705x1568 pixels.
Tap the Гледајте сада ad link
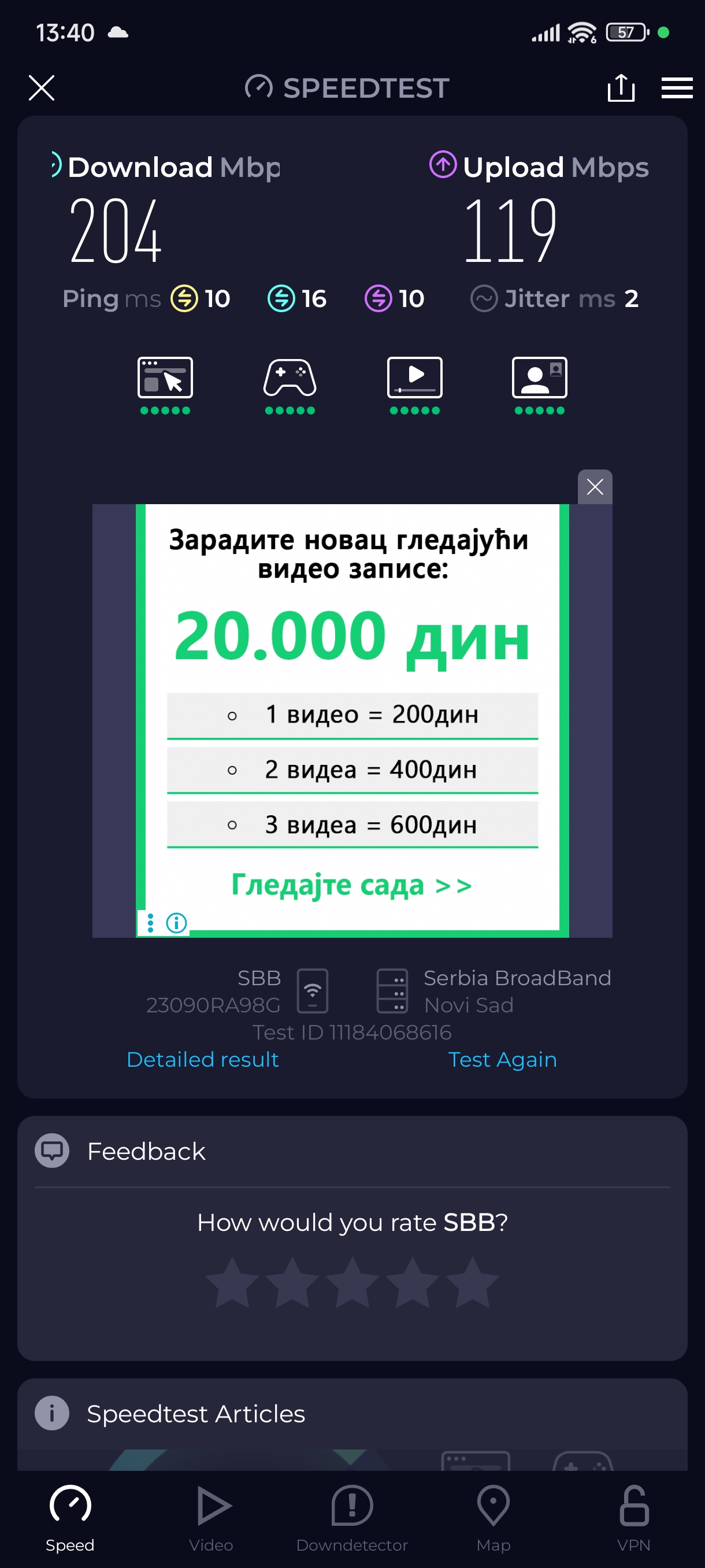point(351,885)
